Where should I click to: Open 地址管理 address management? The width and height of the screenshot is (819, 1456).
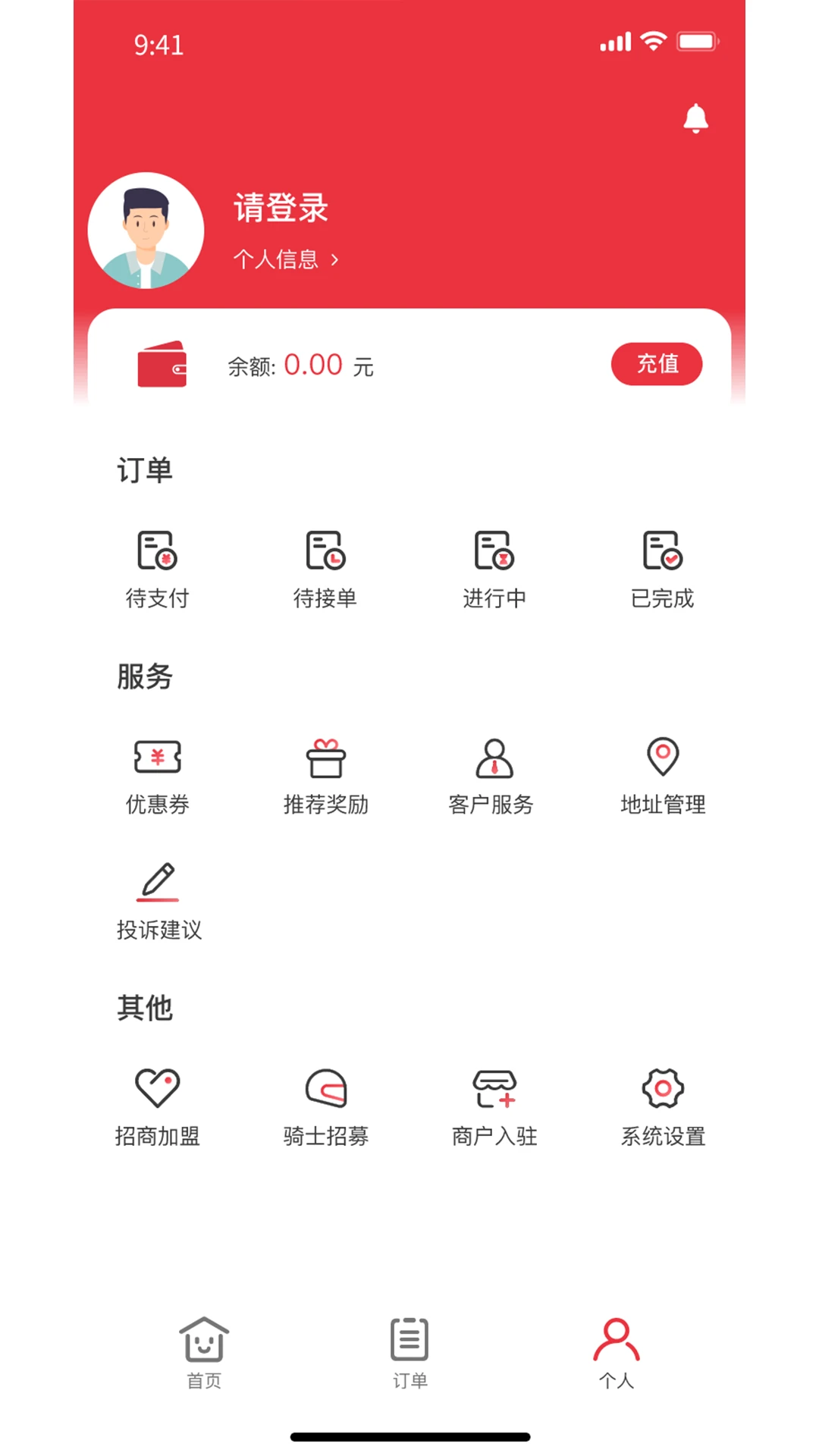663,775
